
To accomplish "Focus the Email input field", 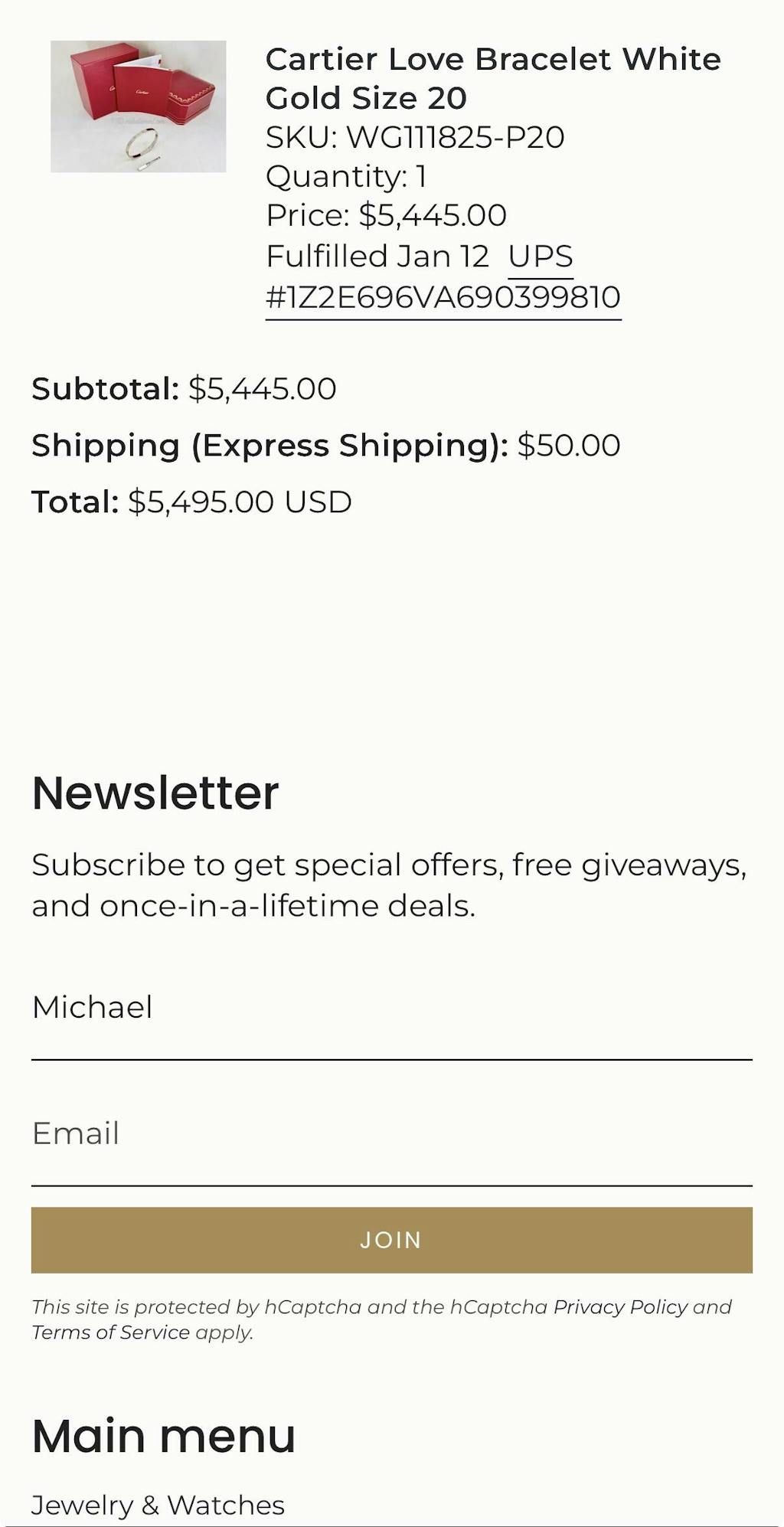I will 391,1134.
